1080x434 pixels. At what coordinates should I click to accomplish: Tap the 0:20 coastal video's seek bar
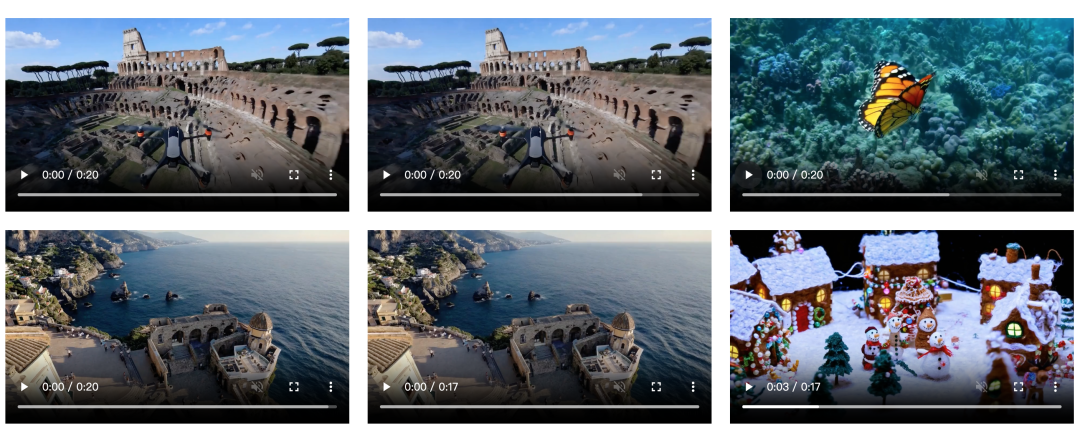177,407
